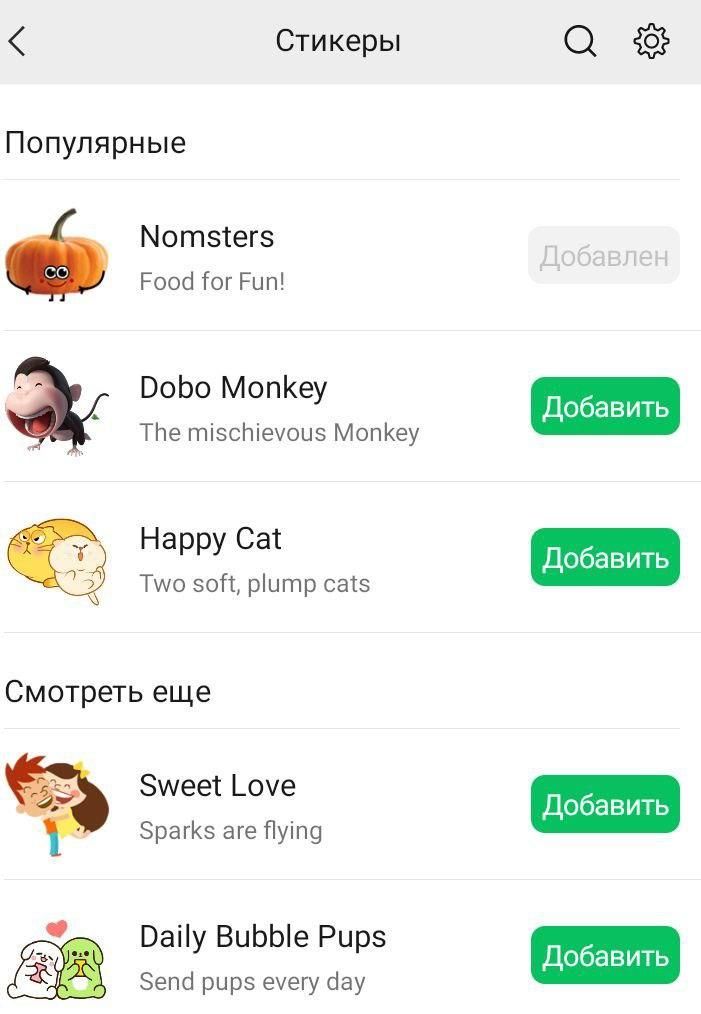Open sticker search
The image size is (701, 1014).
[x=580, y=42]
